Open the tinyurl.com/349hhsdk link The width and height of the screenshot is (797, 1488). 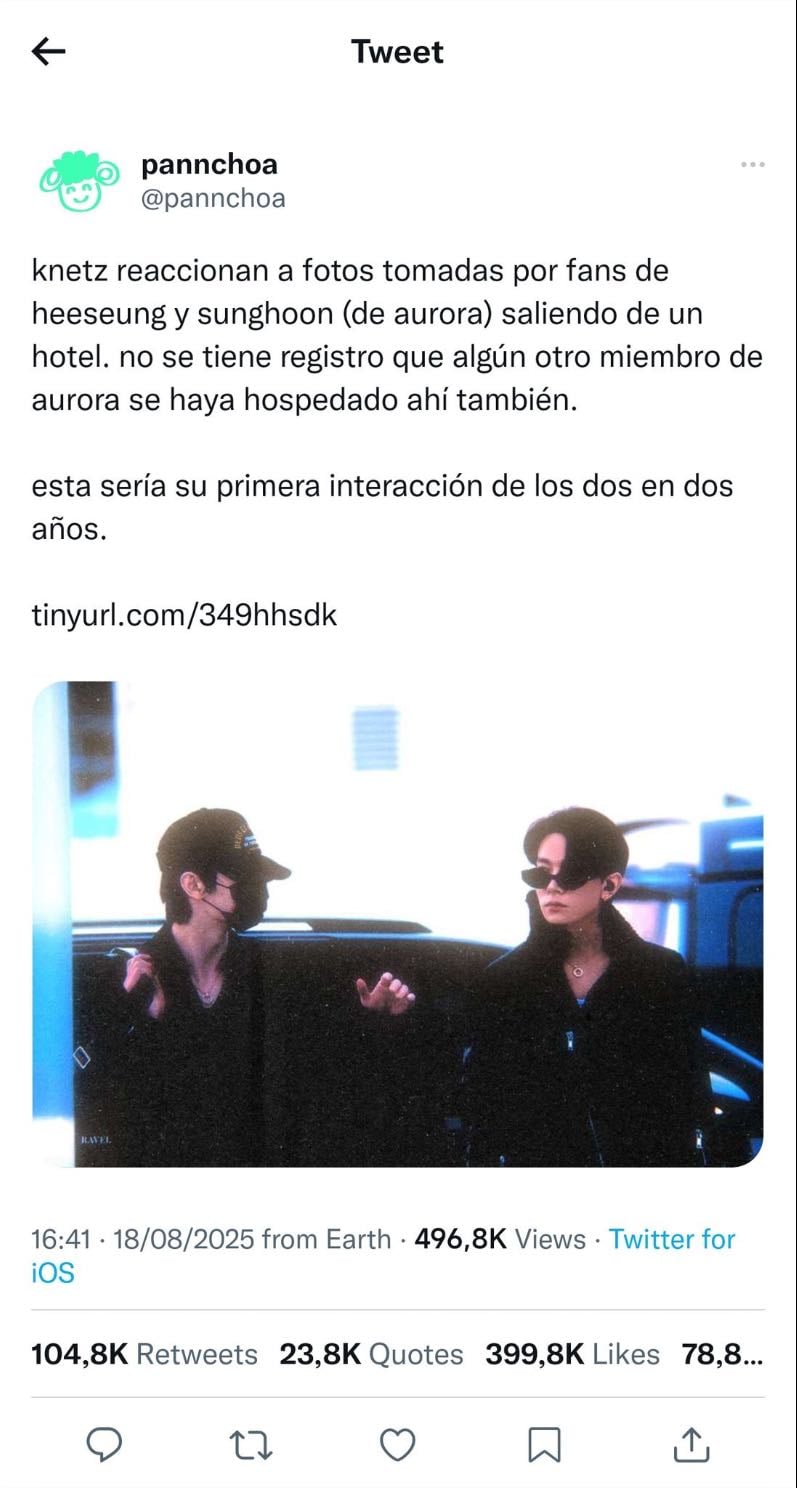[x=185, y=615]
